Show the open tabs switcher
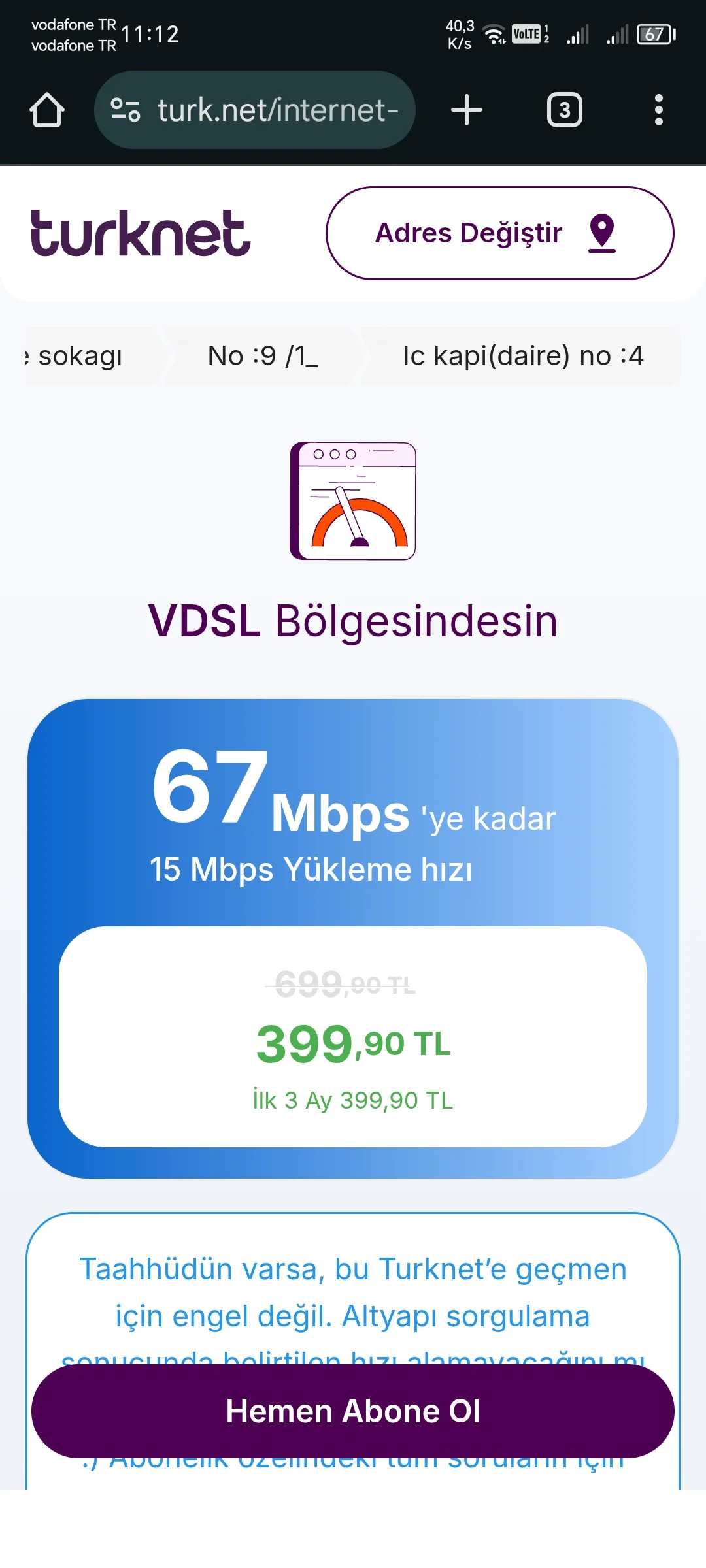706x1568 pixels. (x=564, y=110)
